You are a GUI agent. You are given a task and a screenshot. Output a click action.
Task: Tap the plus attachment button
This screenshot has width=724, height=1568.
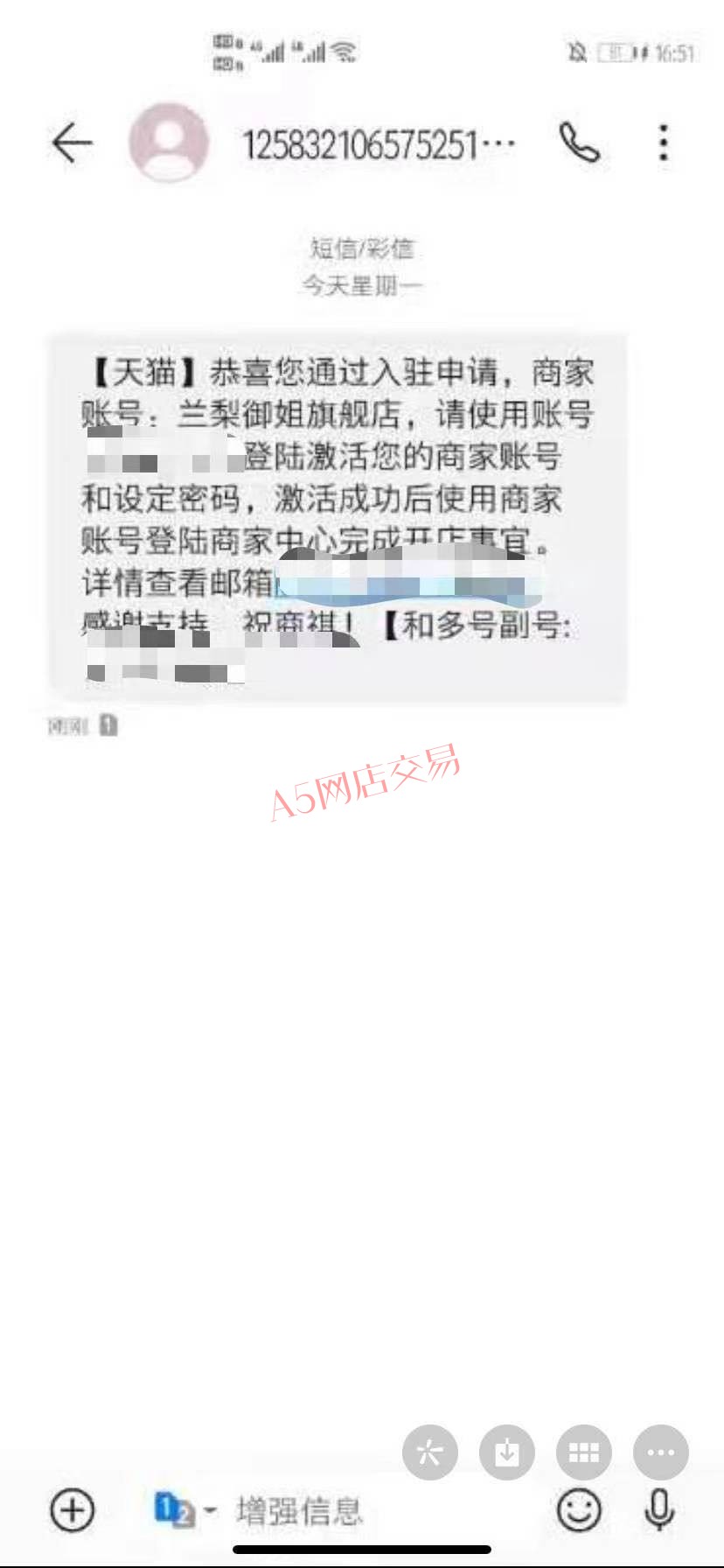point(72,1509)
